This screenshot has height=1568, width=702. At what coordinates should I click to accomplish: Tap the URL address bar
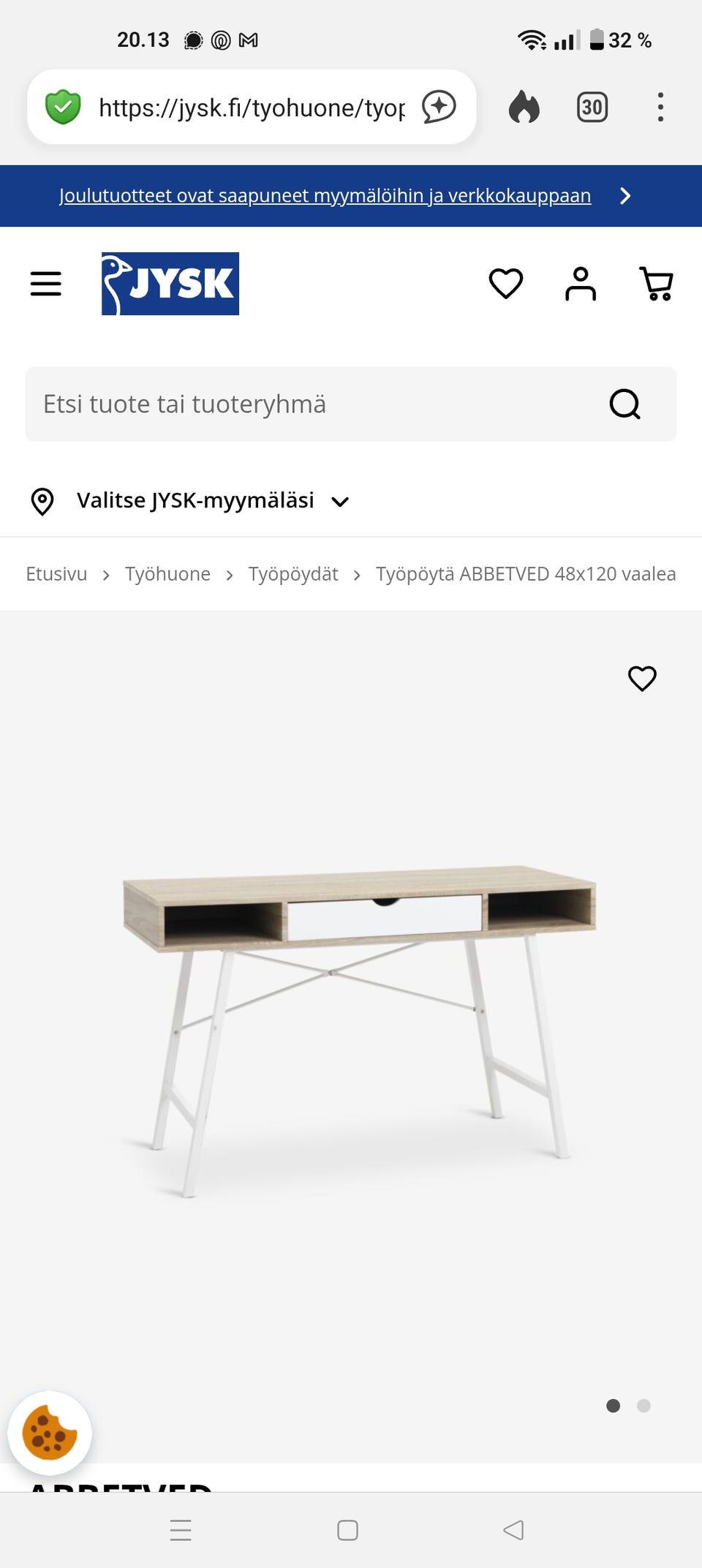[x=251, y=108]
